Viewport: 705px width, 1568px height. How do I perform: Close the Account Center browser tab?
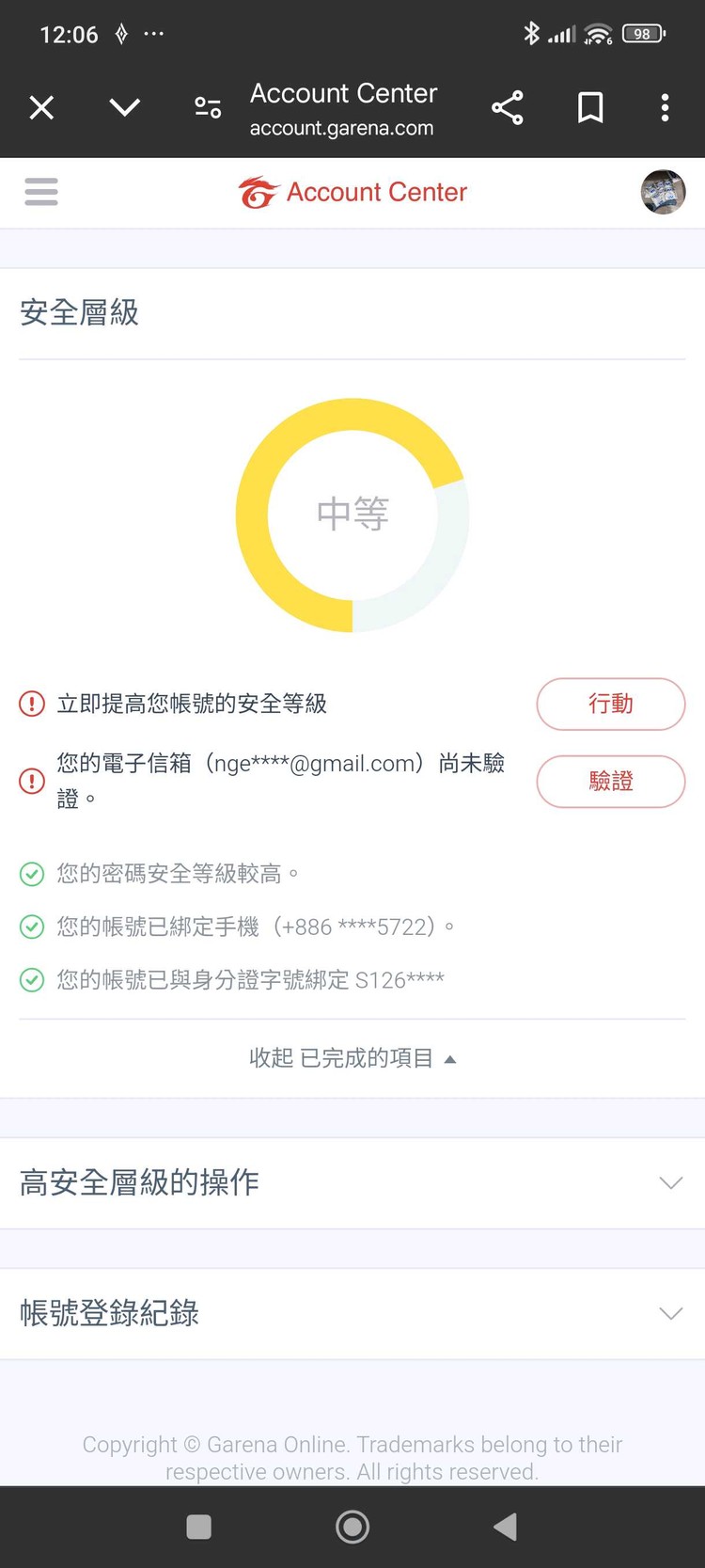41,108
